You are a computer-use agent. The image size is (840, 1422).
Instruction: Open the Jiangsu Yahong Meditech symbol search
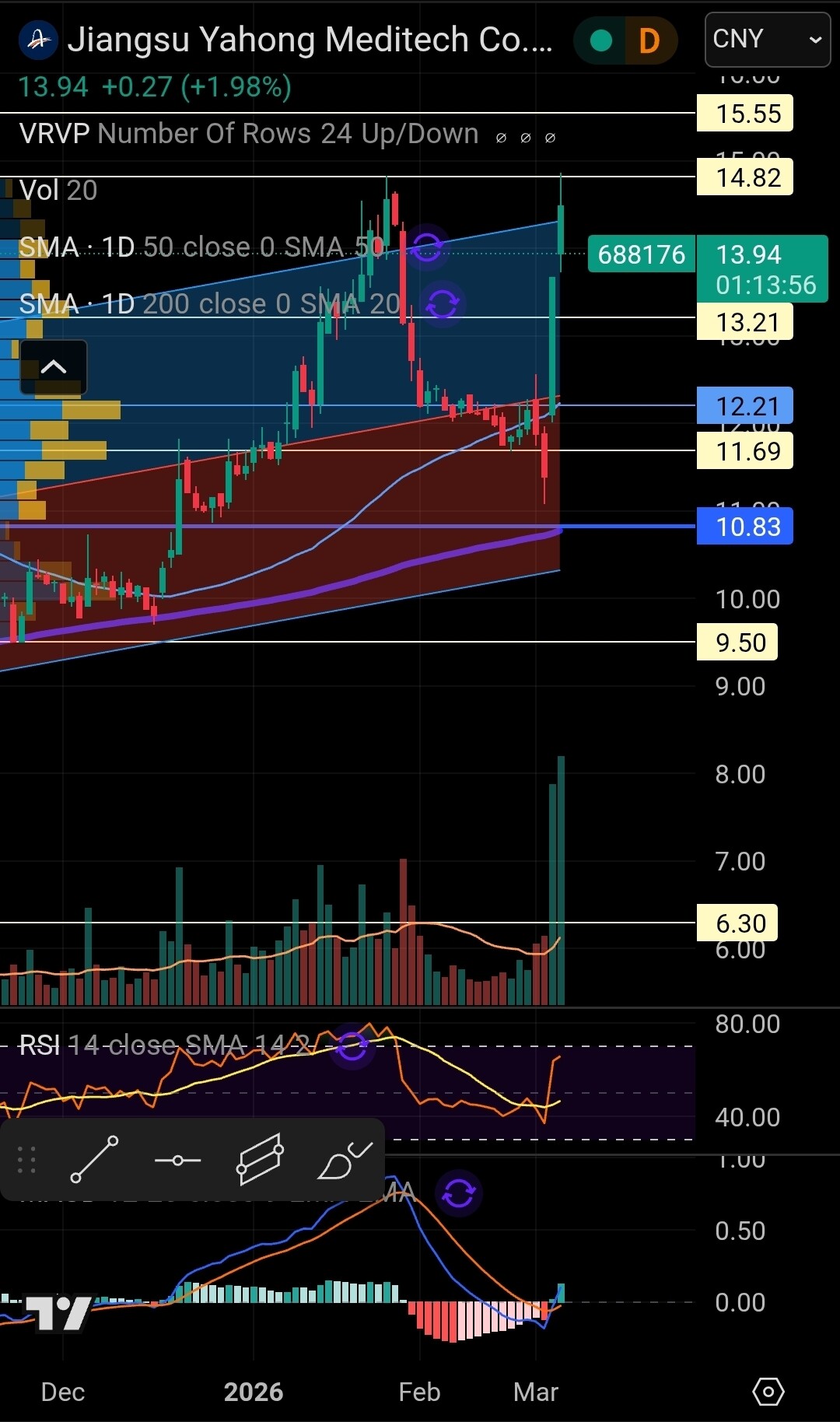point(310,40)
